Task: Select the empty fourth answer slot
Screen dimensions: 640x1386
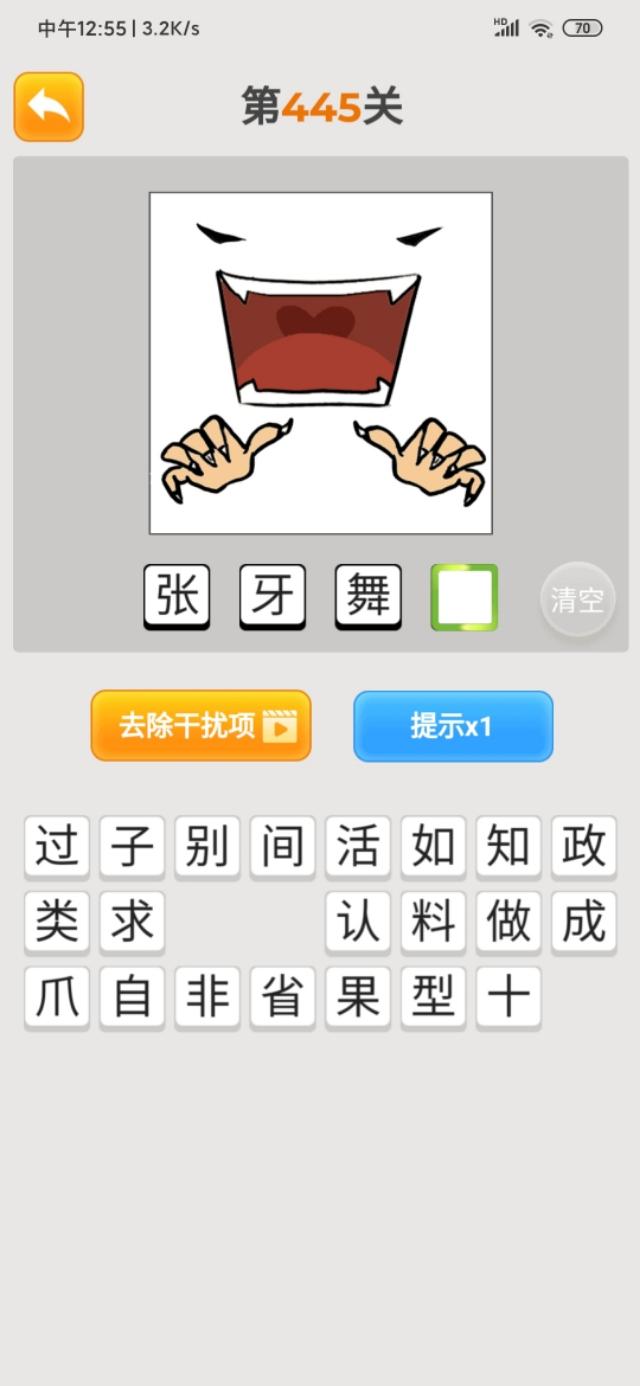Action: coord(464,596)
